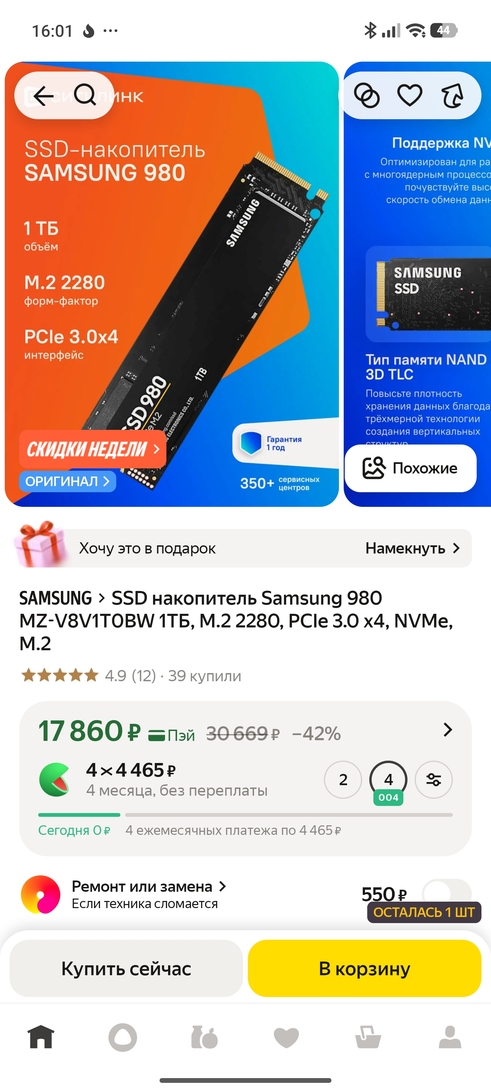Add product to comparison
Image resolution: width=491 pixels, height=1090 pixels.
pos(367,95)
